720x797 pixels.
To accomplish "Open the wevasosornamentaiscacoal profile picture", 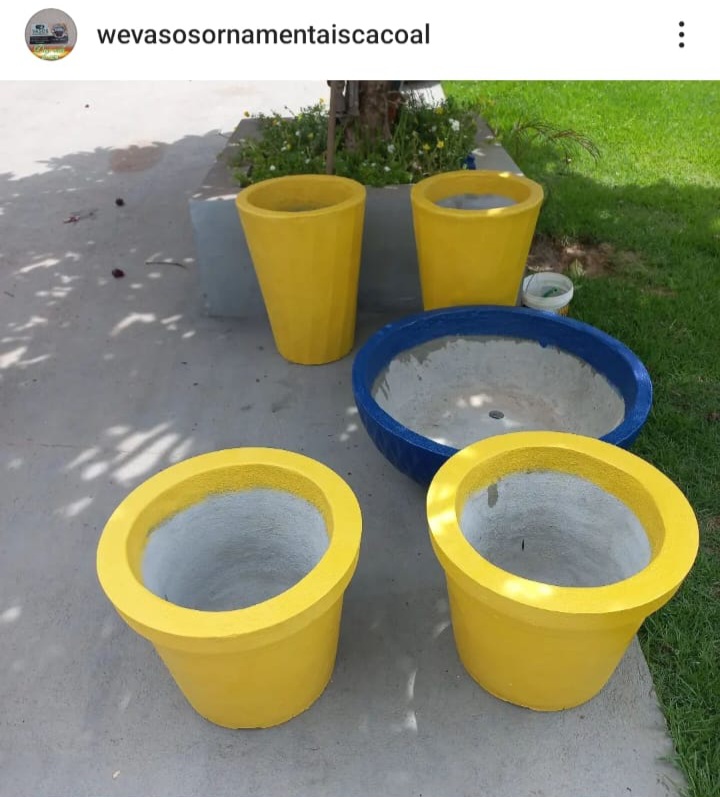I will point(50,35).
